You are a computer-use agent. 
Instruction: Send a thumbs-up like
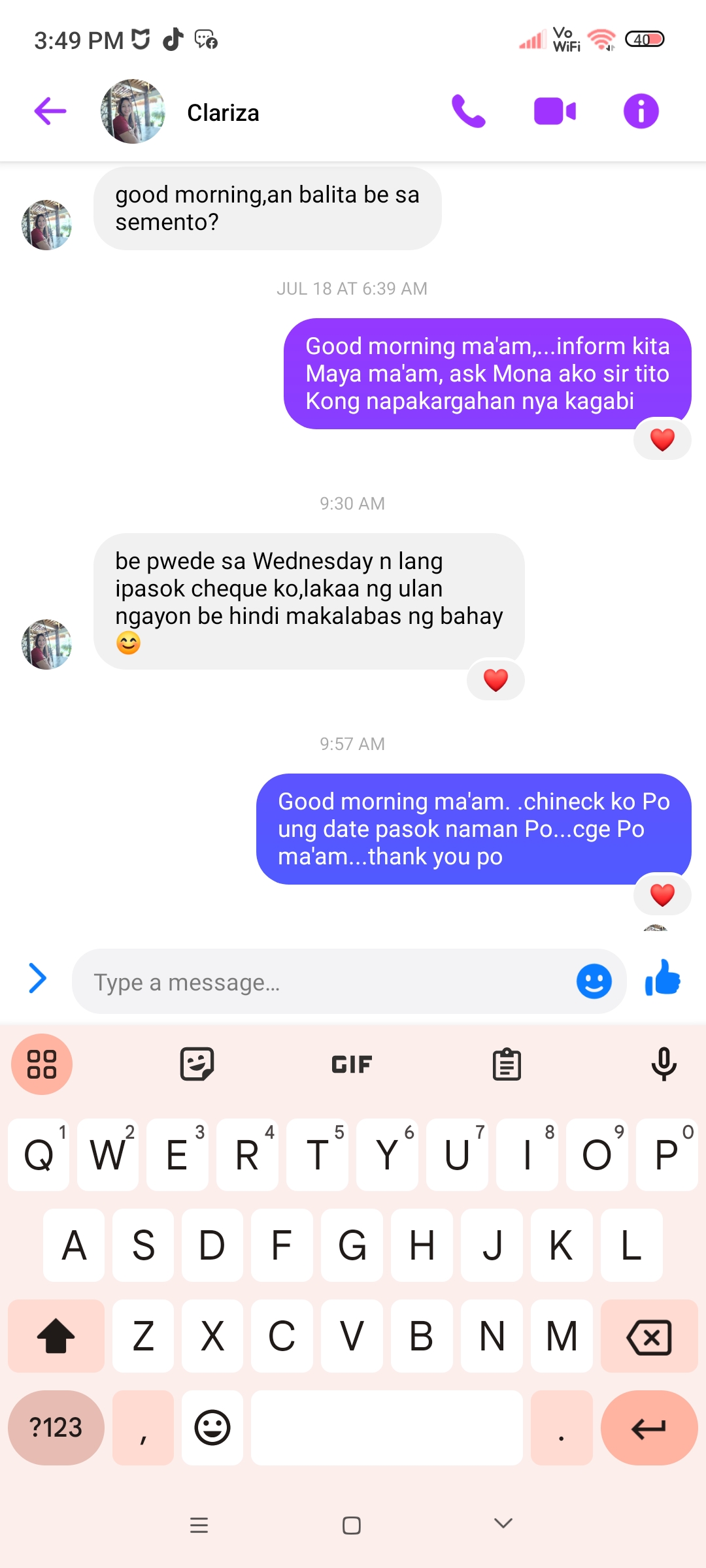(x=663, y=978)
